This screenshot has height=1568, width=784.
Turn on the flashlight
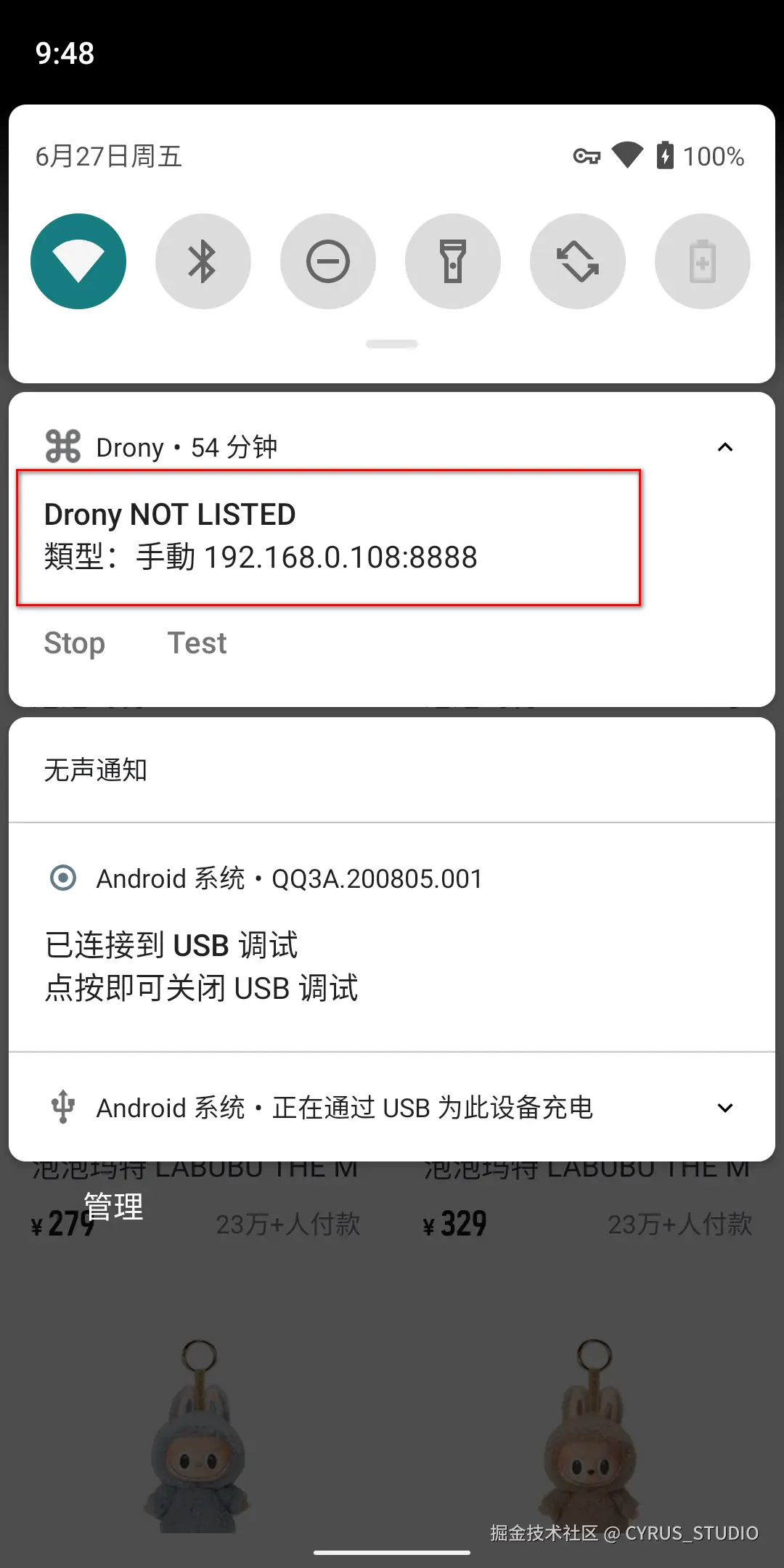pos(453,261)
